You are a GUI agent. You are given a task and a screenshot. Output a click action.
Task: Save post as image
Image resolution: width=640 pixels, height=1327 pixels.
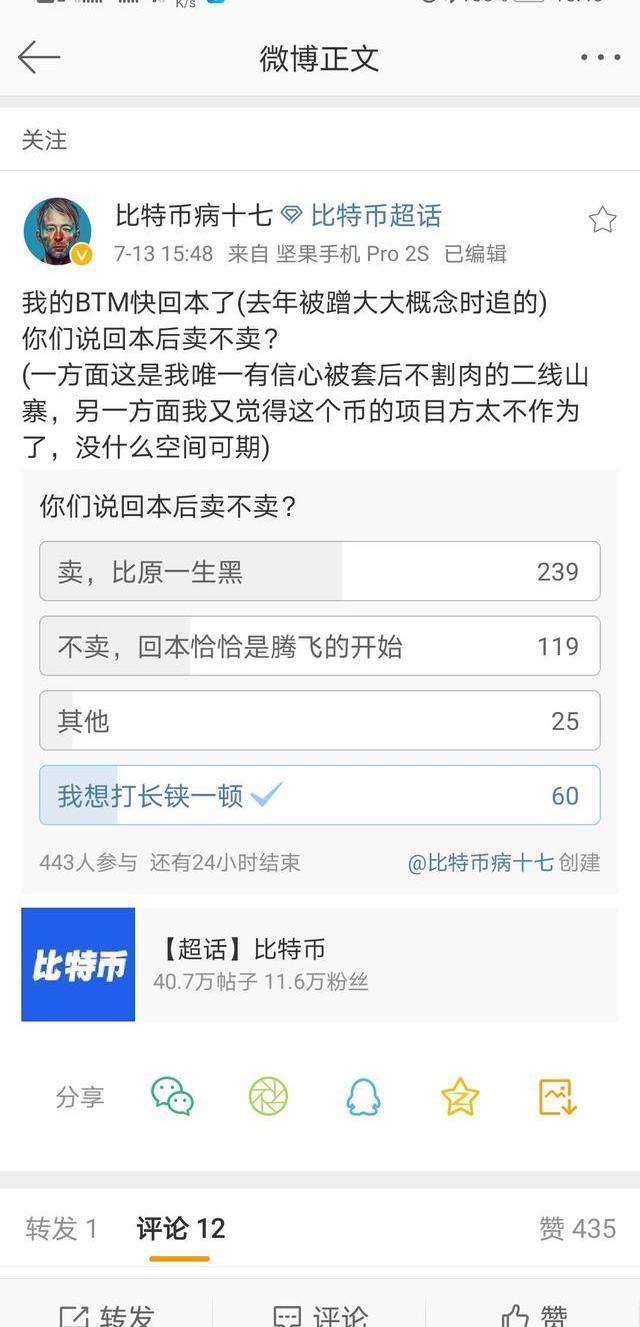coord(557,1097)
